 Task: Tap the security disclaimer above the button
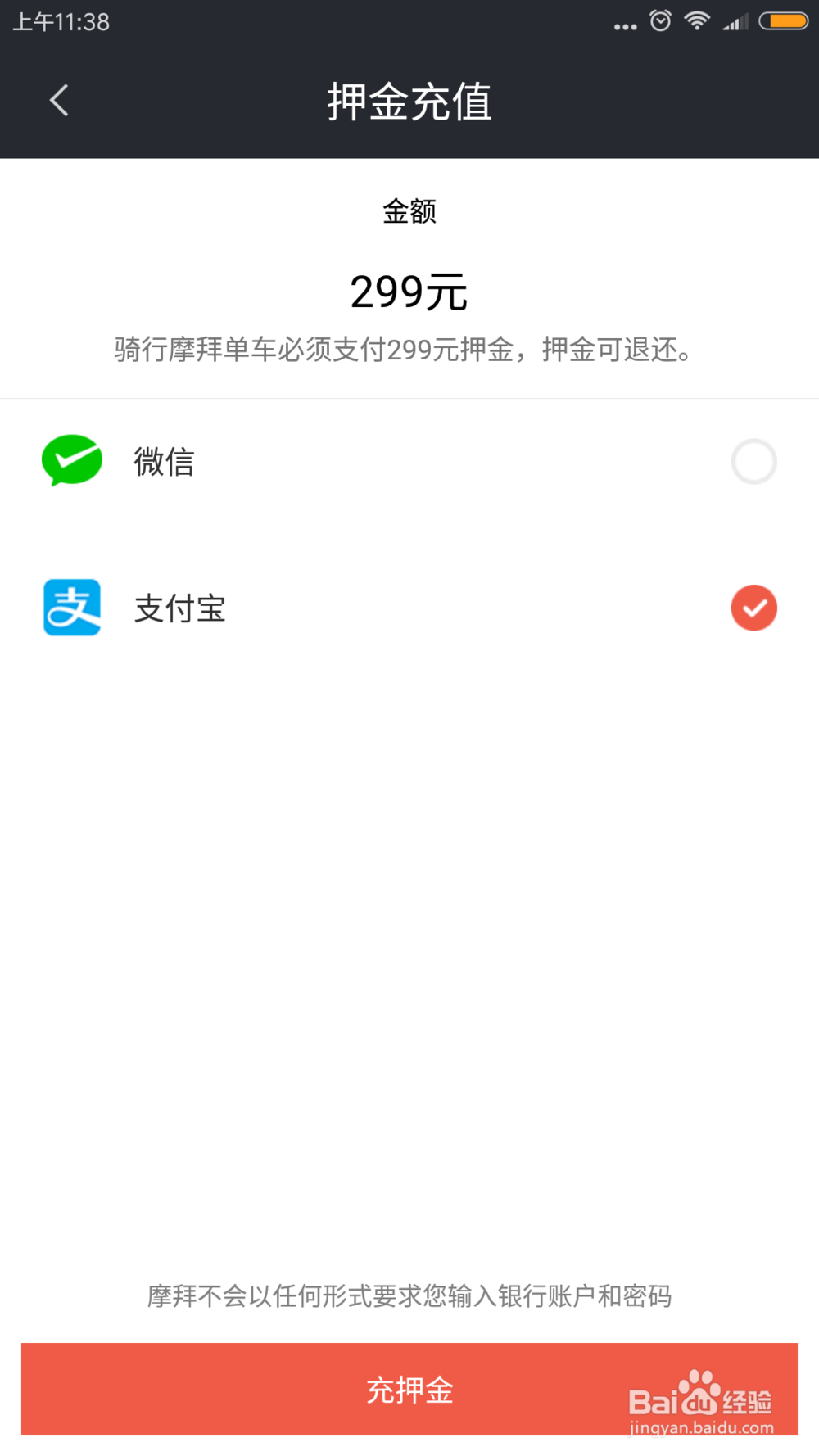coord(409,1297)
